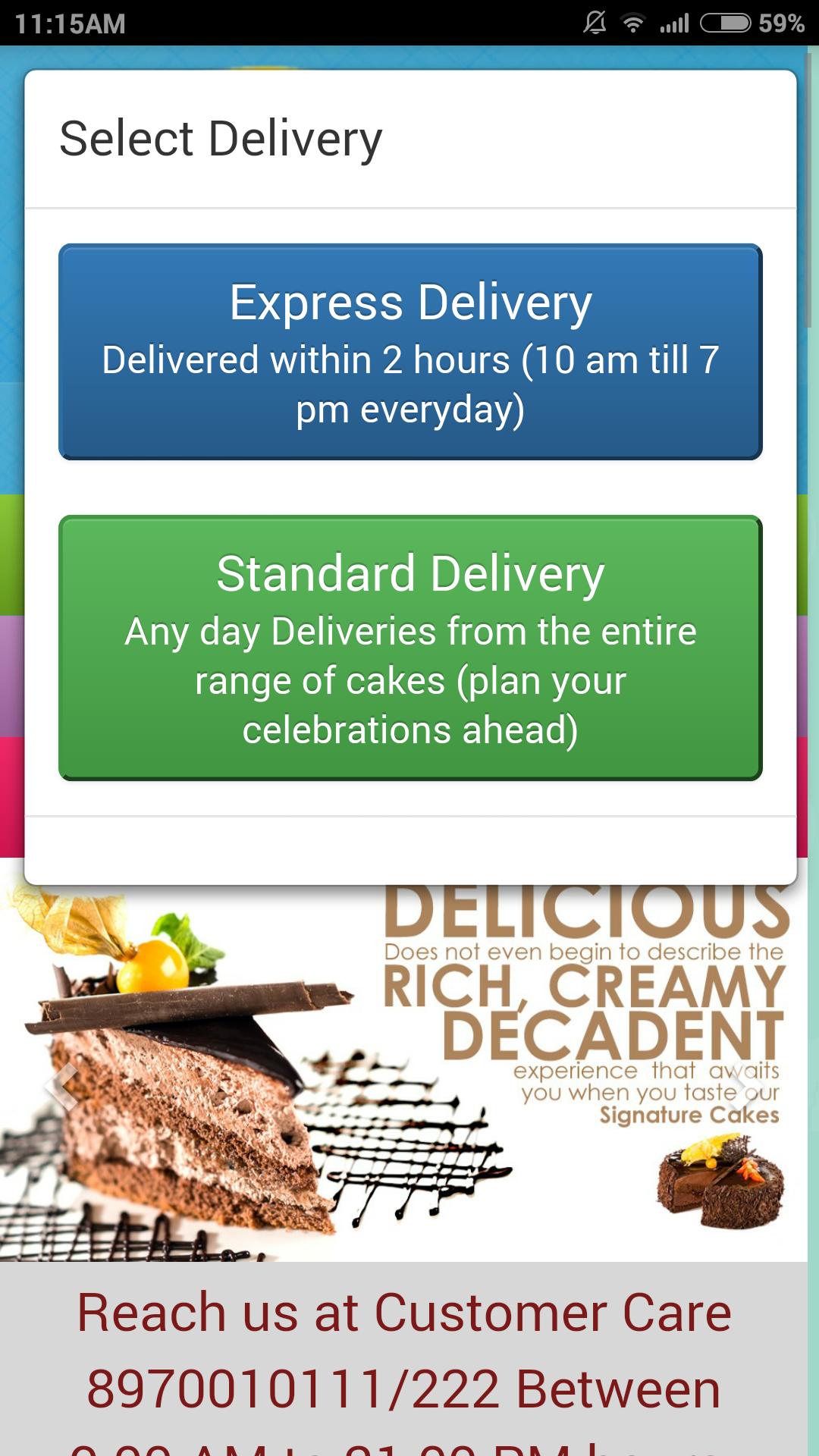Choose Express Delivery option
Image resolution: width=819 pixels, height=1456 pixels.
pyautogui.click(x=409, y=351)
